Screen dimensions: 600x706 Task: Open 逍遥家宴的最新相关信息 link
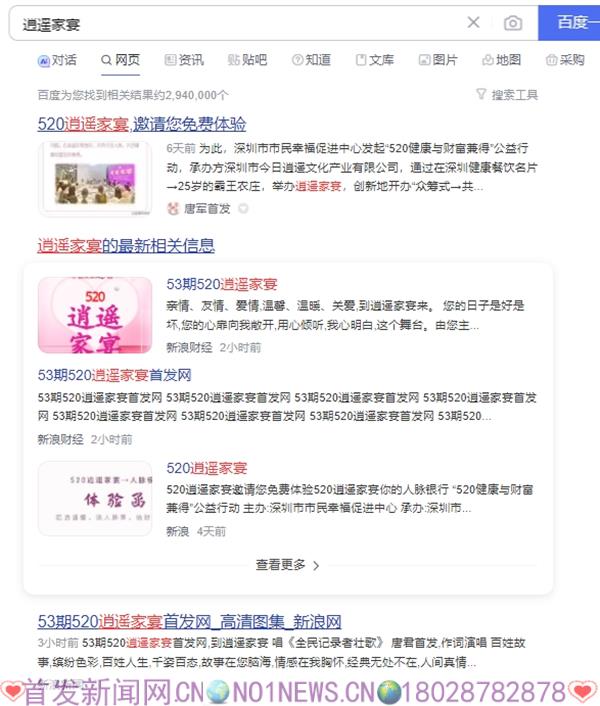126,245
